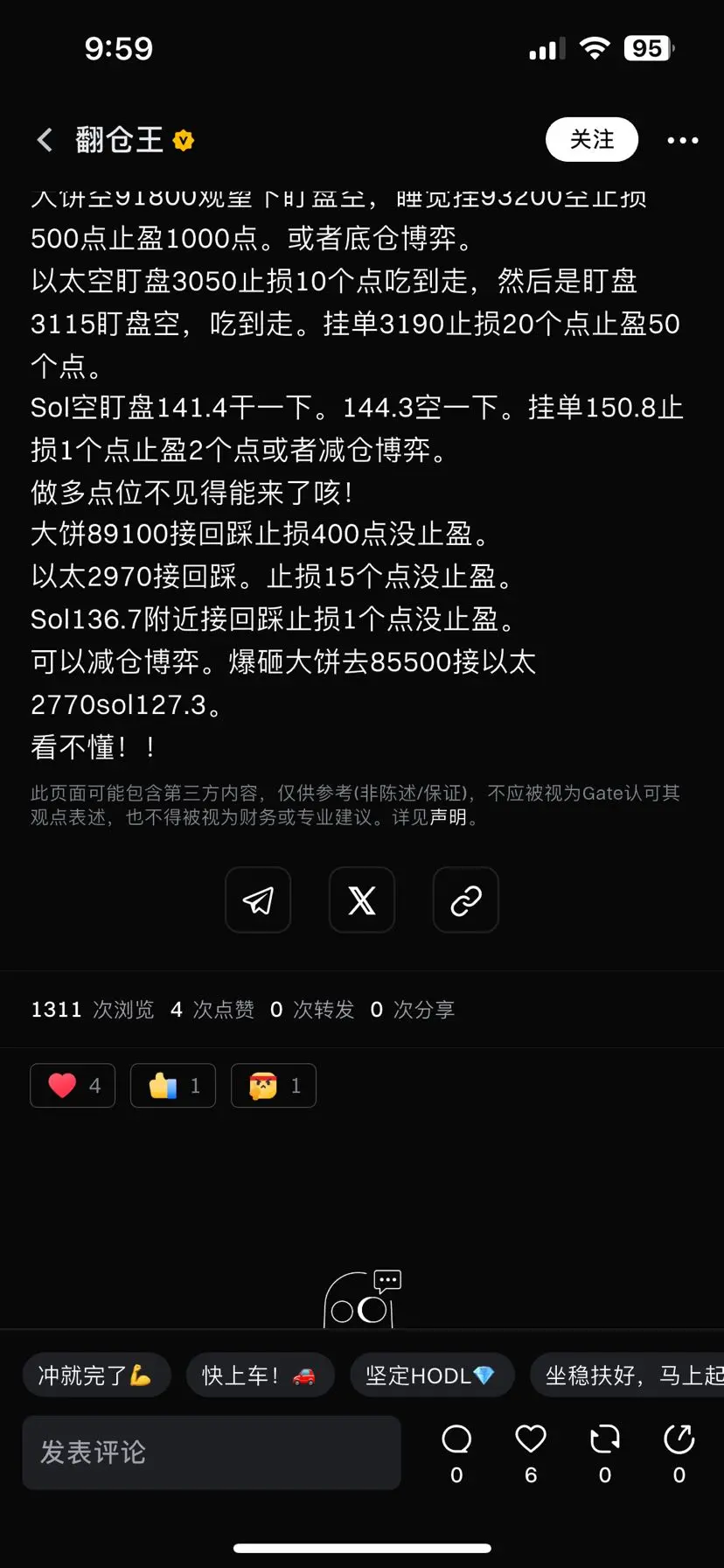Tap the battery indicator showing 95
Viewport: 724px width, 1568px height.
tap(648, 48)
